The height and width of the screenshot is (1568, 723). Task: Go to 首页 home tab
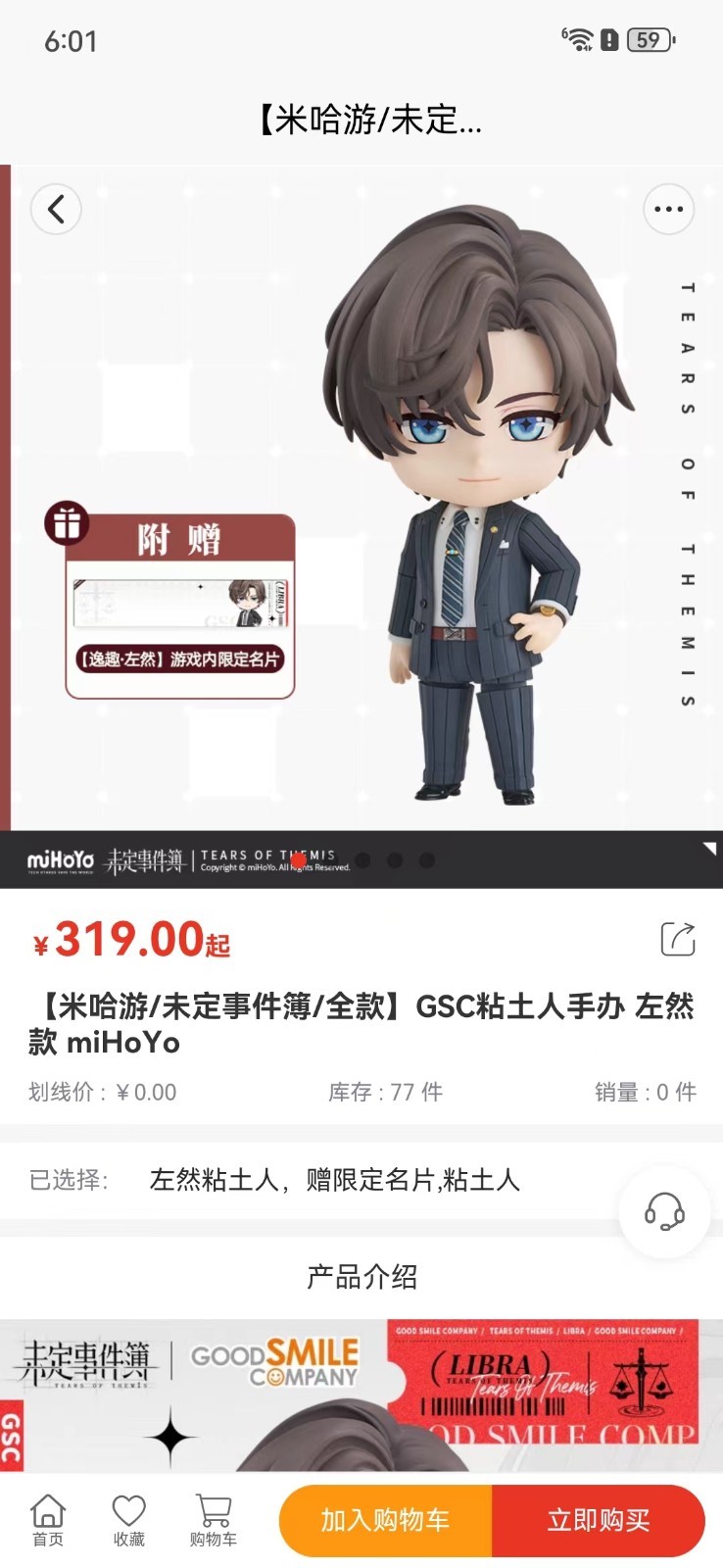(x=48, y=1521)
